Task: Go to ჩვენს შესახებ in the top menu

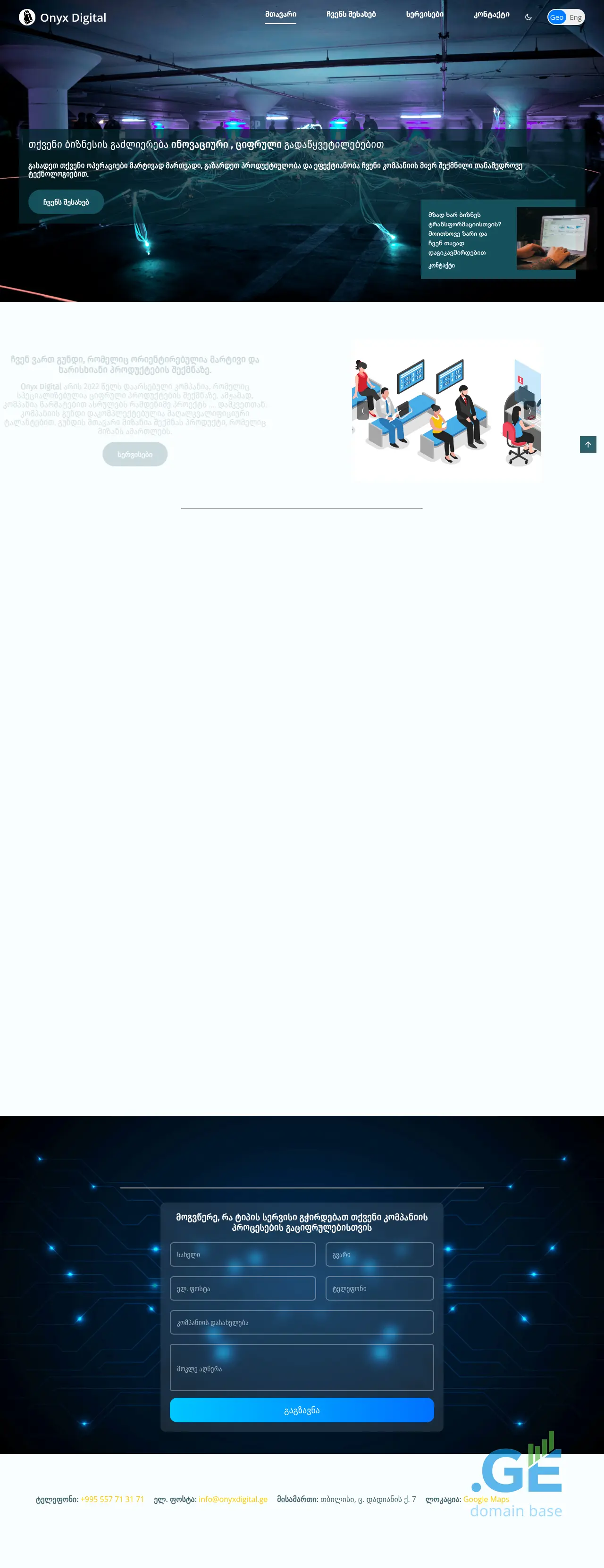Action: [351, 15]
